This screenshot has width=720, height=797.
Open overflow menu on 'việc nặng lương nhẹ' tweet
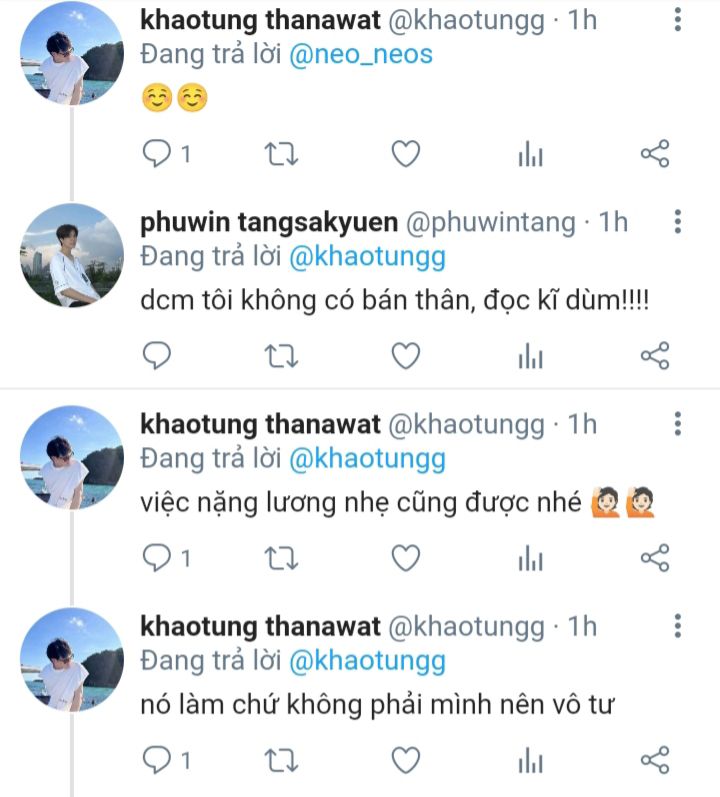678,424
